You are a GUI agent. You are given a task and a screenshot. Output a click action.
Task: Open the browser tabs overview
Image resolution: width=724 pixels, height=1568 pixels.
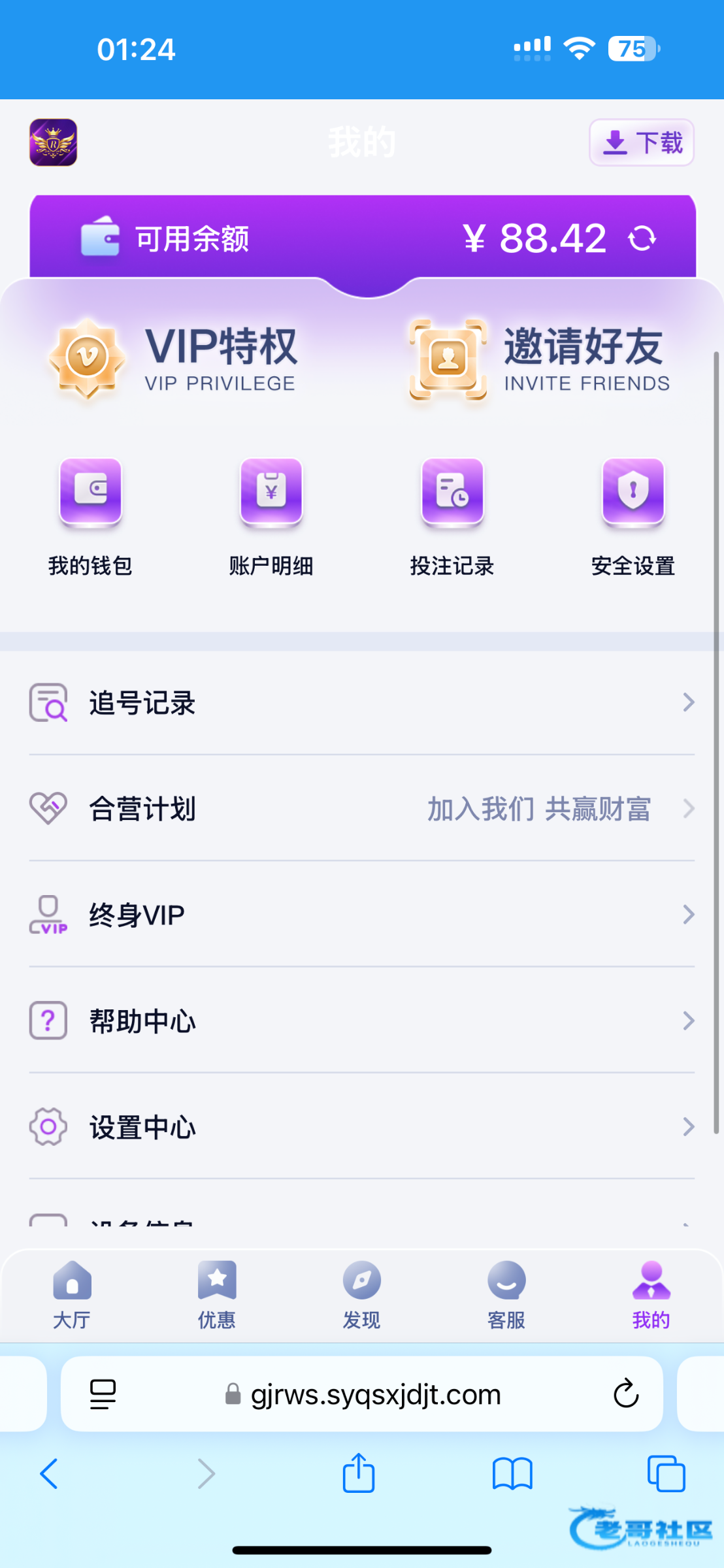666,1474
